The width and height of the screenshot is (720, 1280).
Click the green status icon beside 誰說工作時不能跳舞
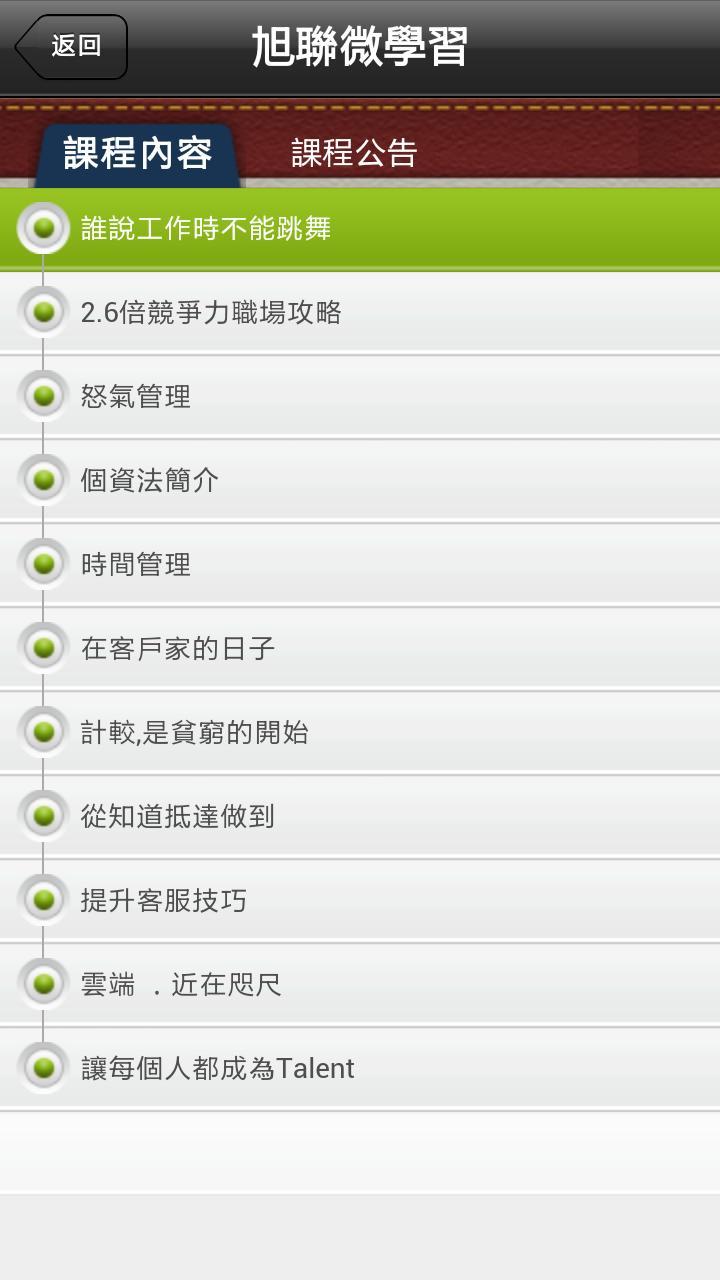tap(42, 228)
